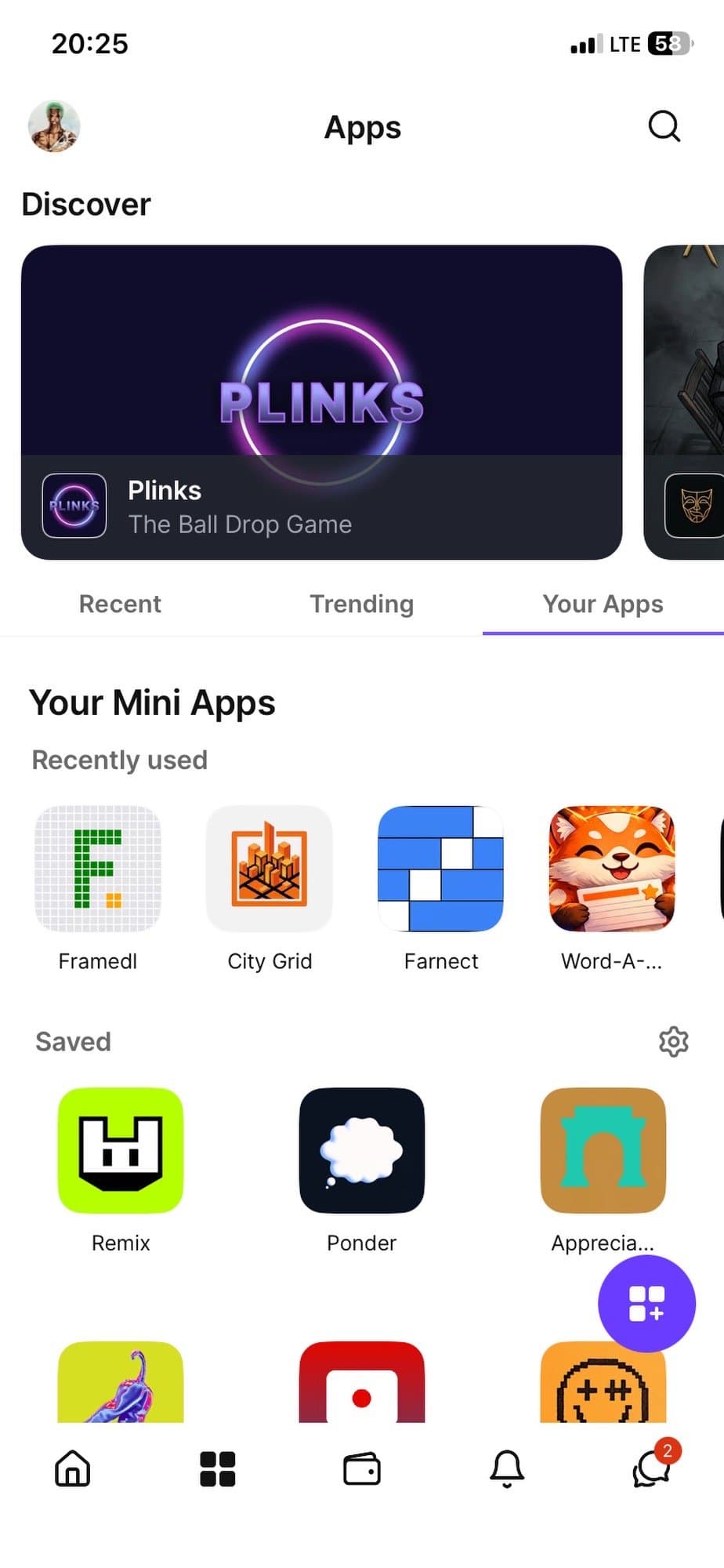Open the Plinks discover card

tap(321, 402)
